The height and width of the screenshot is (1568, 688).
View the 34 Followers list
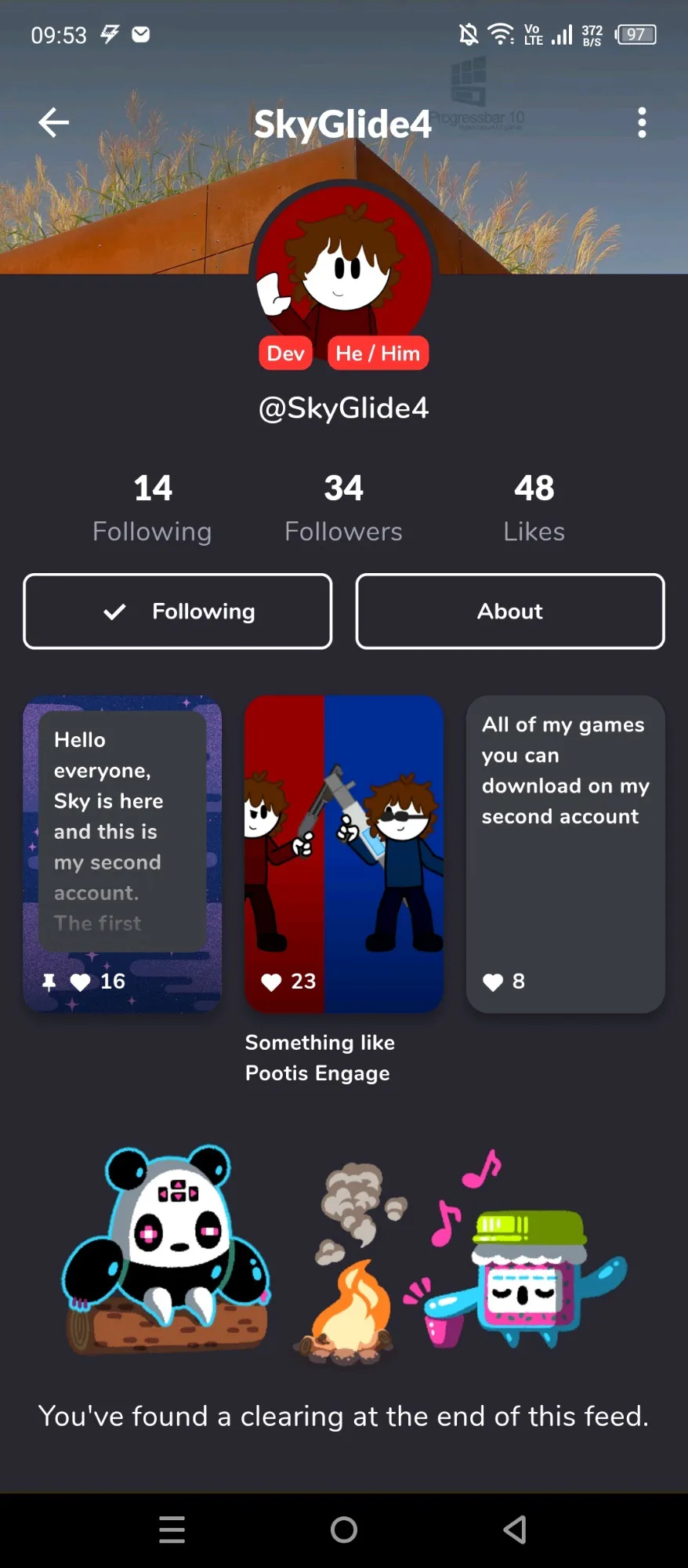tap(343, 508)
